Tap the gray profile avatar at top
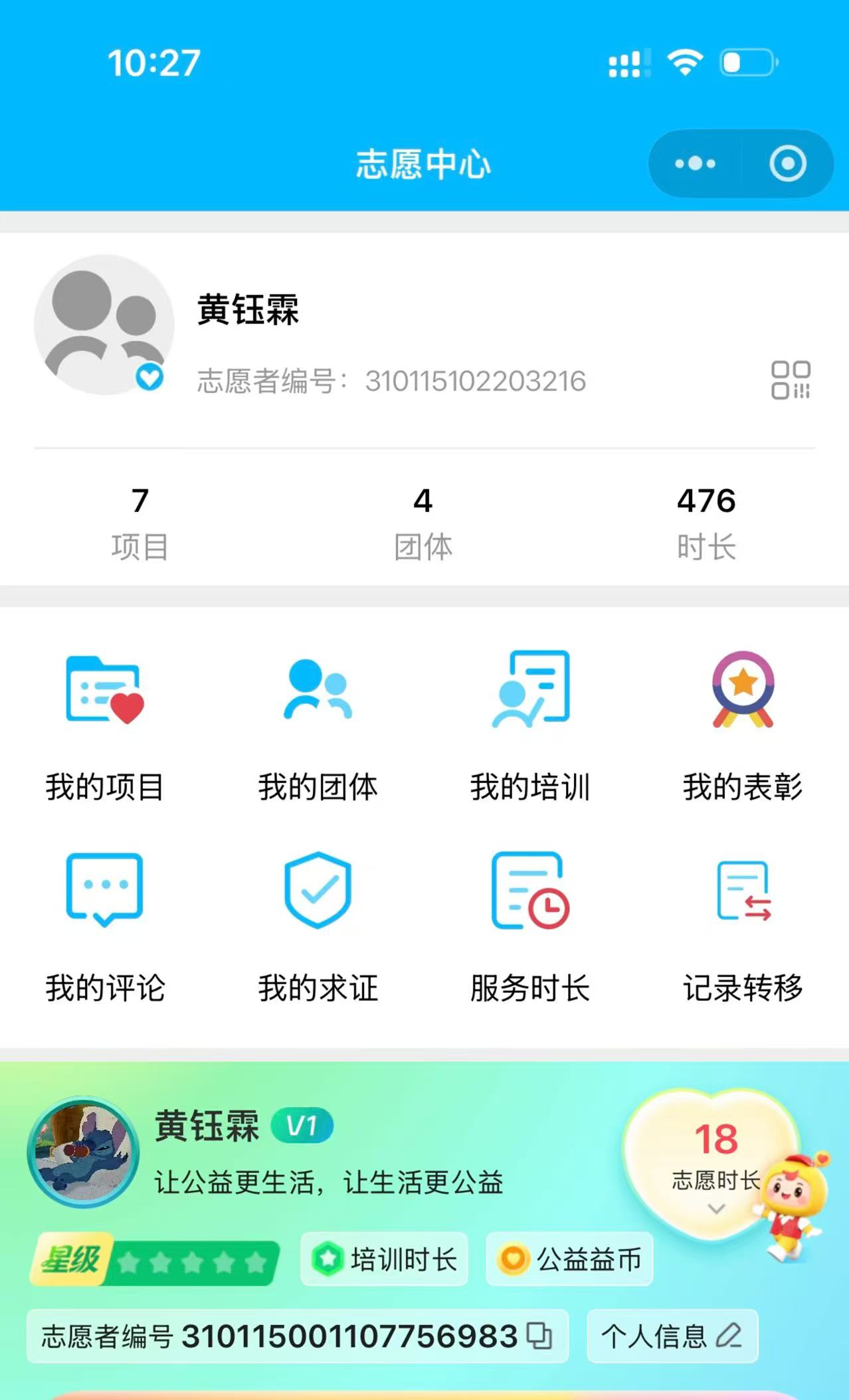Image resolution: width=849 pixels, height=1400 pixels. tap(104, 324)
